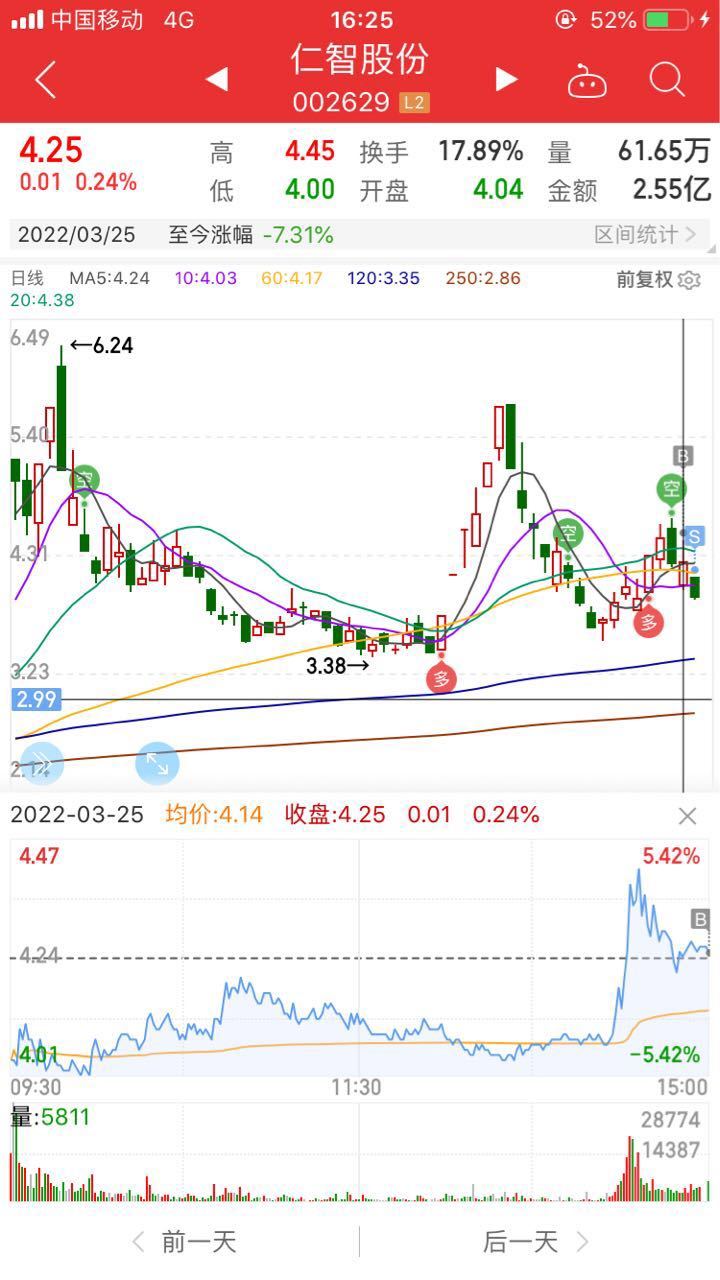The width and height of the screenshot is (720, 1280).
Task: Expand chart to fullscreen with arrows icon
Action: pyautogui.click(x=157, y=763)
